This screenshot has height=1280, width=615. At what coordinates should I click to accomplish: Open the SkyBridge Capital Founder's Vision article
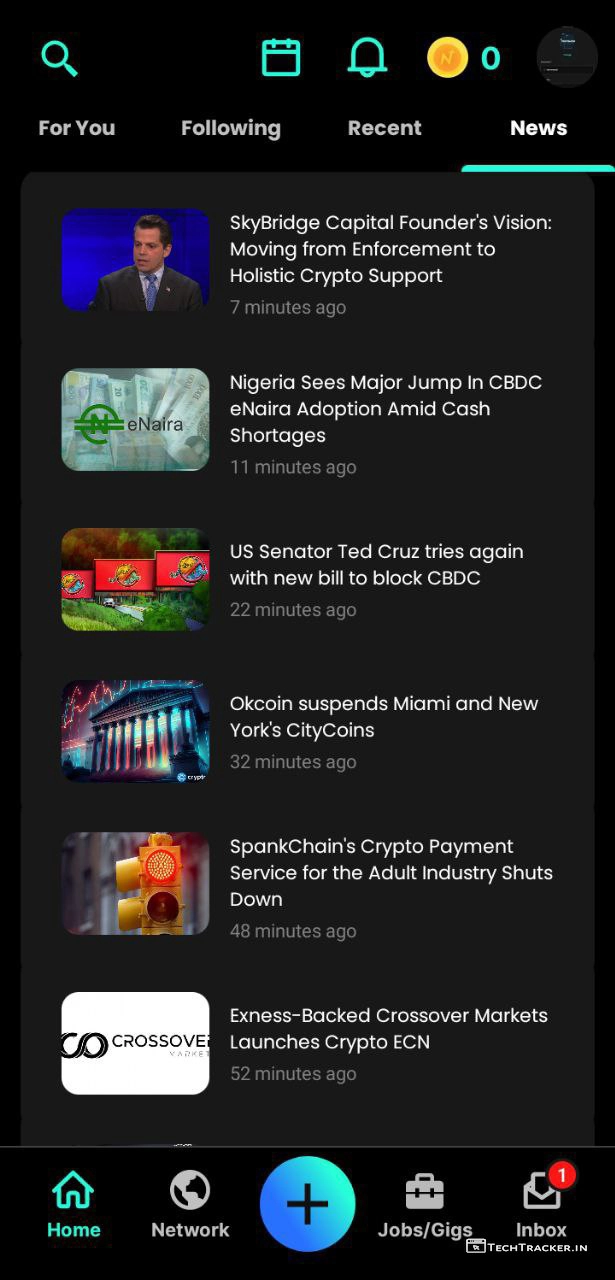coord(390,249)
